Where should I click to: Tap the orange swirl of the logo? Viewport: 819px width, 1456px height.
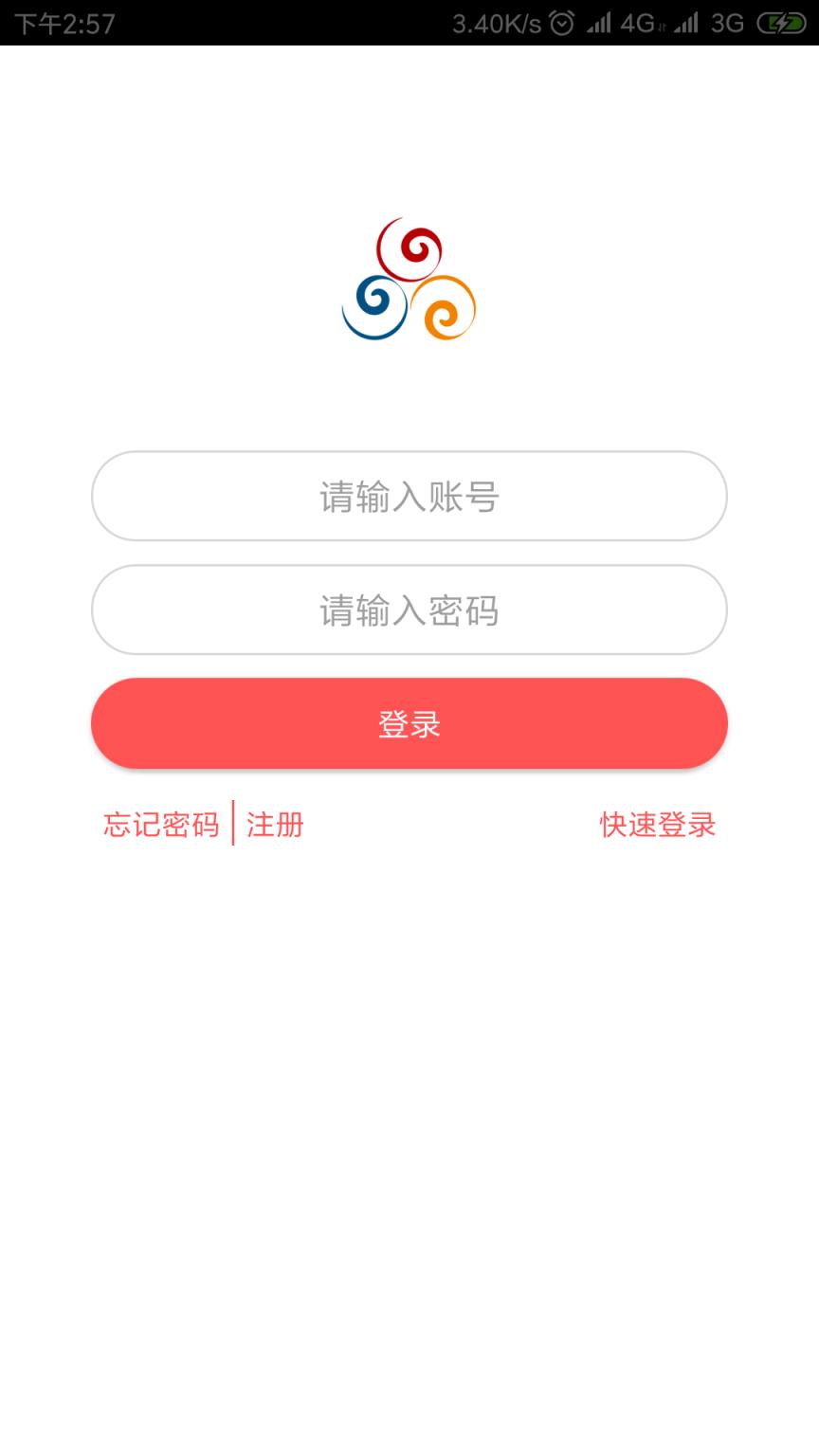pos(446,313)
